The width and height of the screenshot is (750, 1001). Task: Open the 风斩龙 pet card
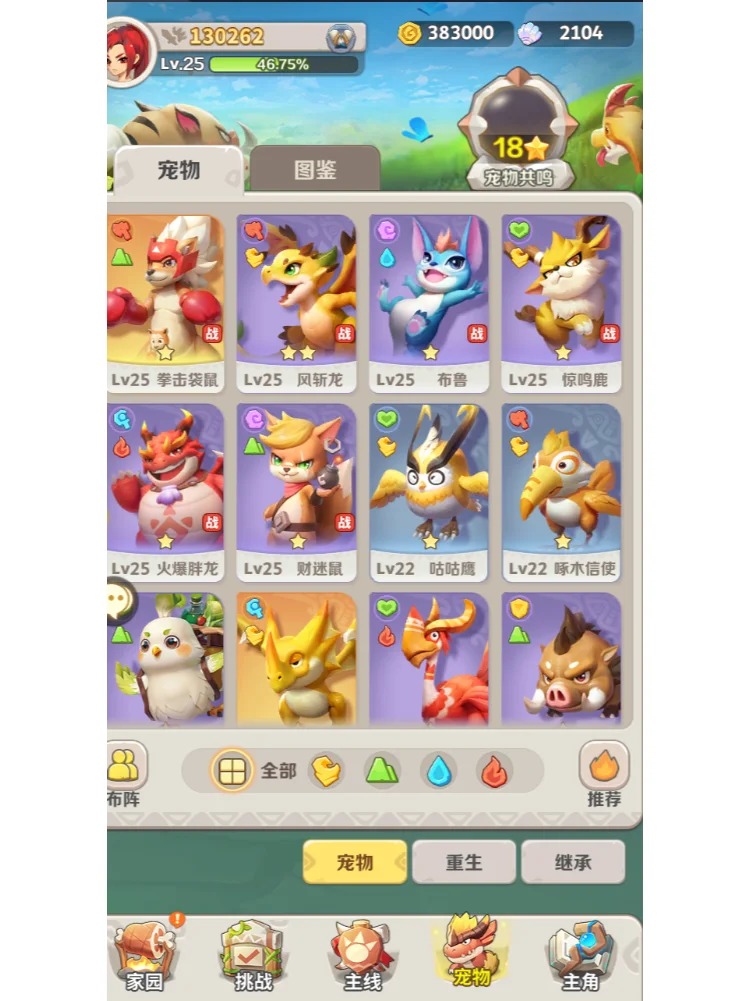(x=297, y=300)
